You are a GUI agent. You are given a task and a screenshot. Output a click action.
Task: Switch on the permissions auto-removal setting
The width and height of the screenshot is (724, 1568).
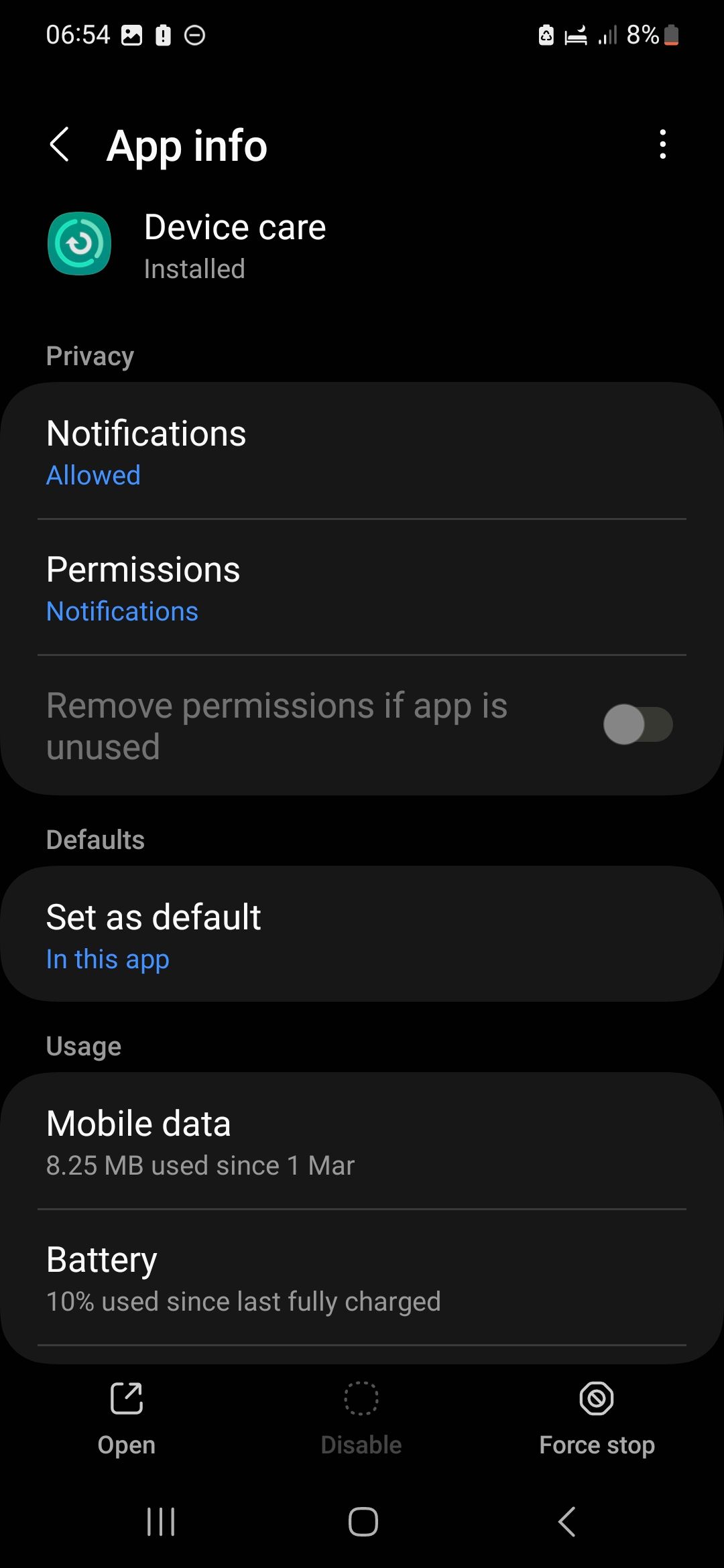(638, 724)
